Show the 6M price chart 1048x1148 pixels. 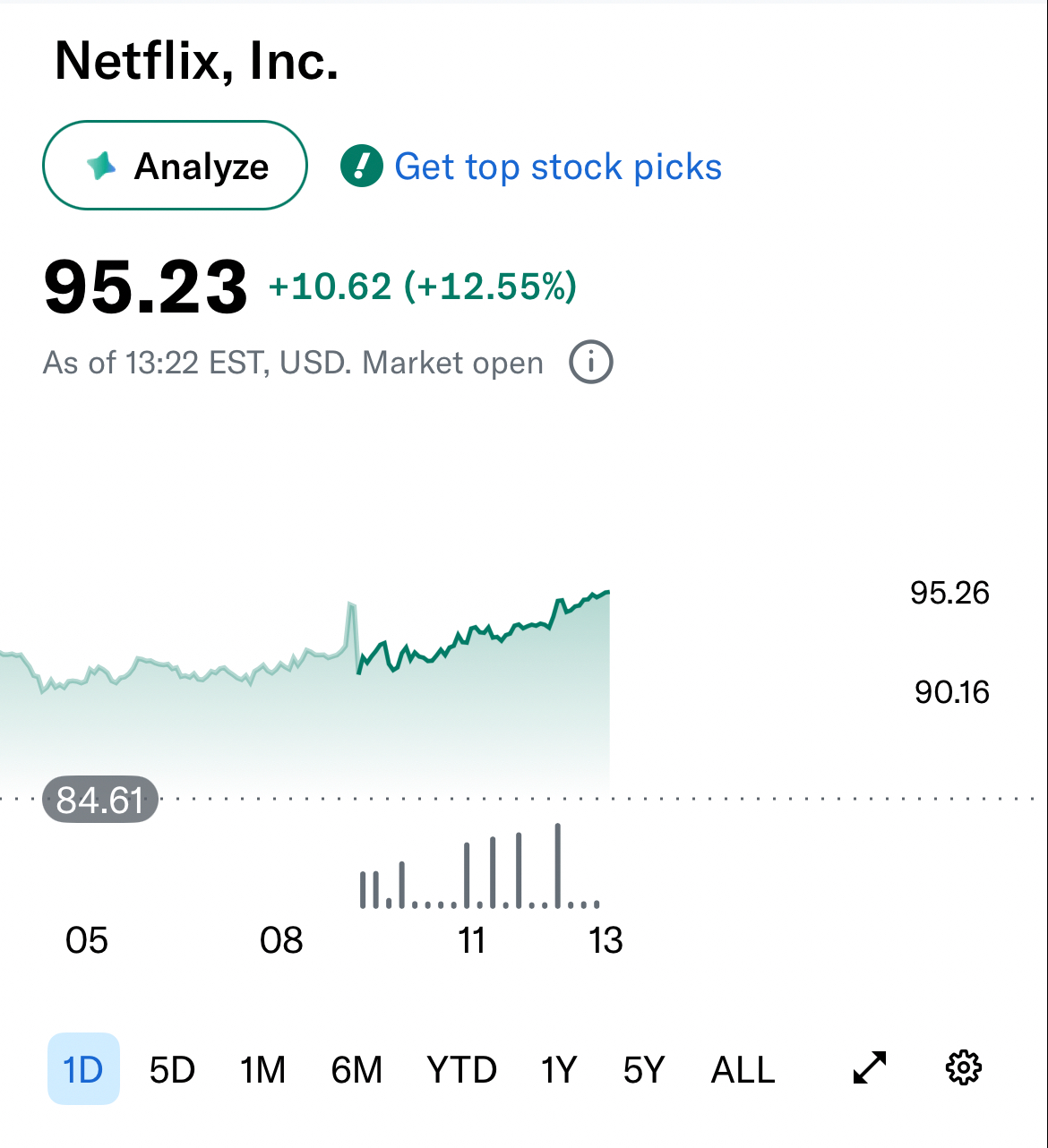click(356, 1069)
